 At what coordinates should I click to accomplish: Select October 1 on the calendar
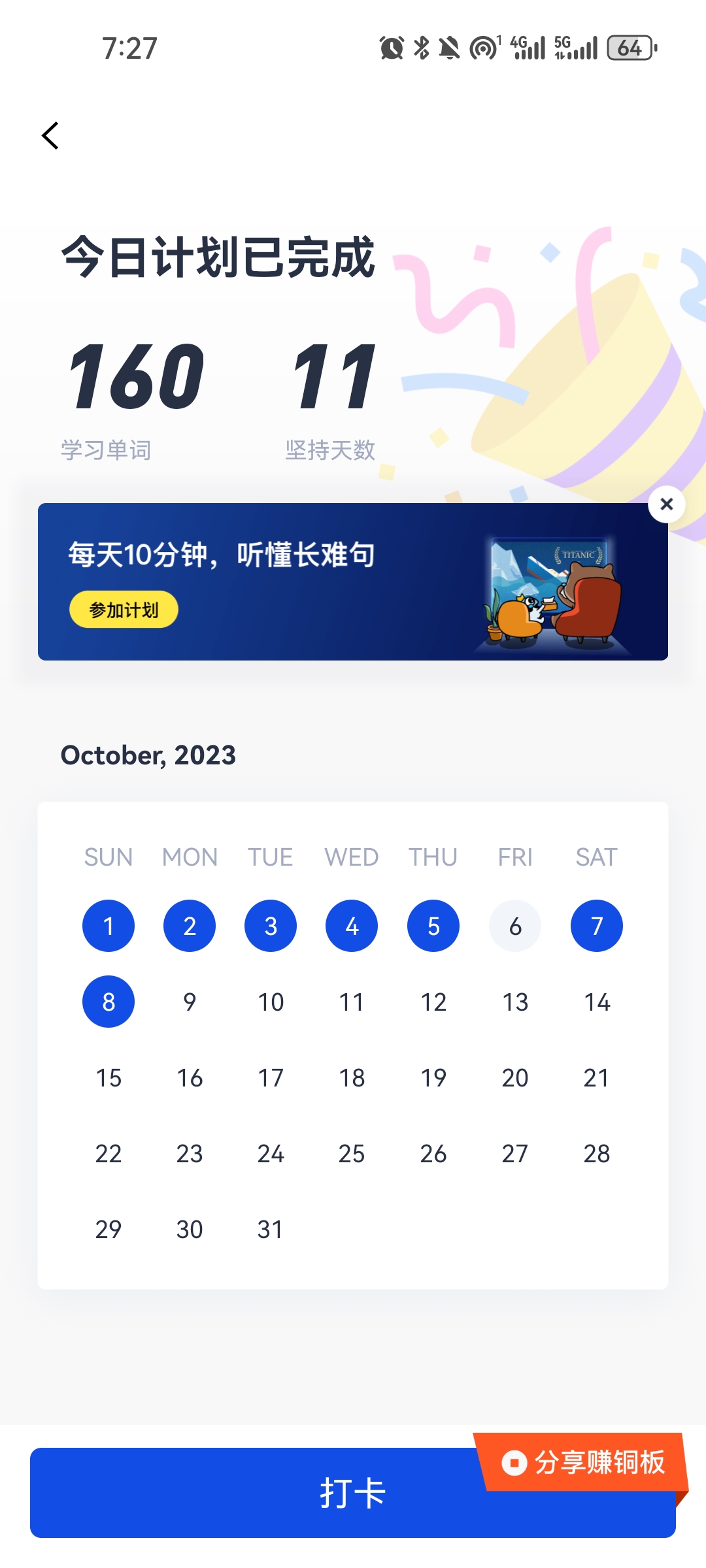109,926
